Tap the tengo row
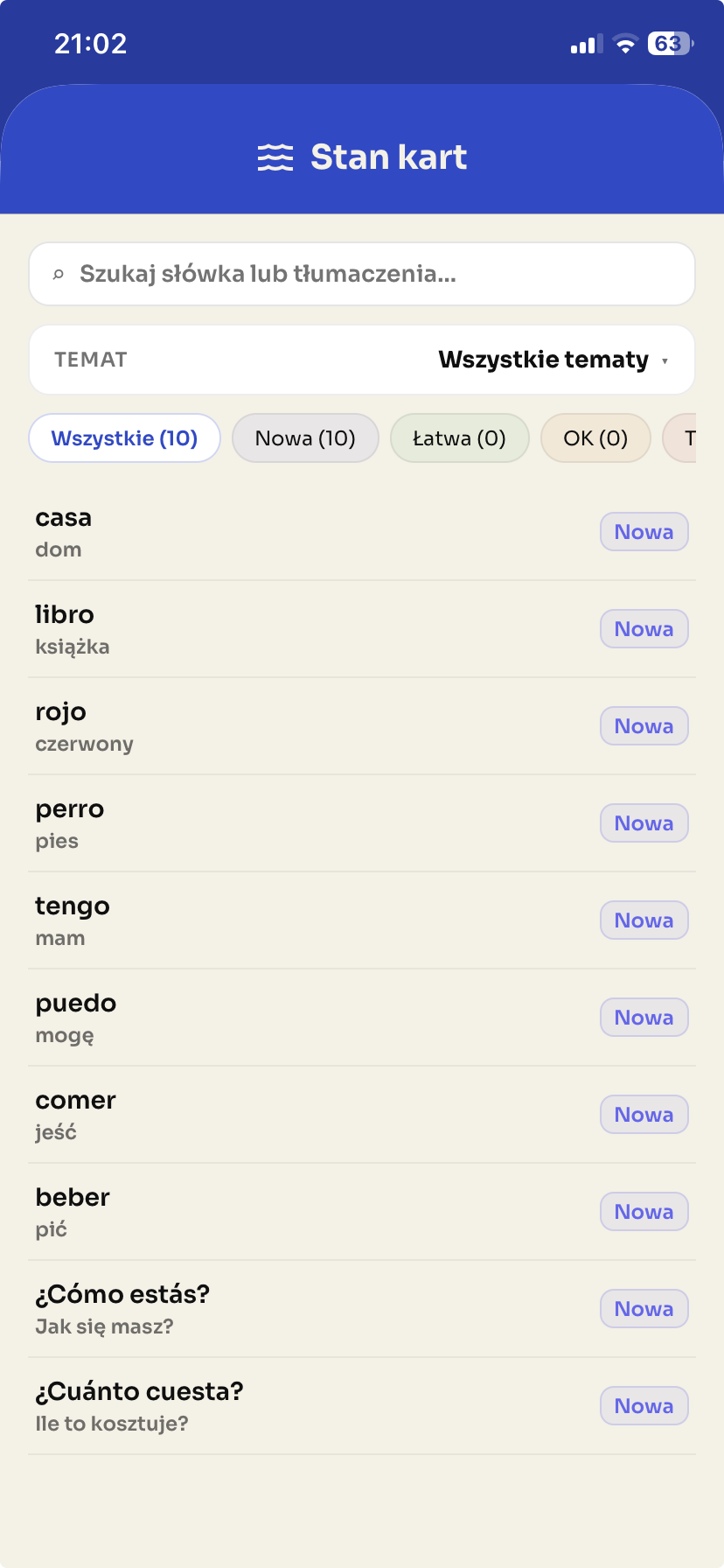The height and width of the screenshot is (1568, 724). [362, 920]
